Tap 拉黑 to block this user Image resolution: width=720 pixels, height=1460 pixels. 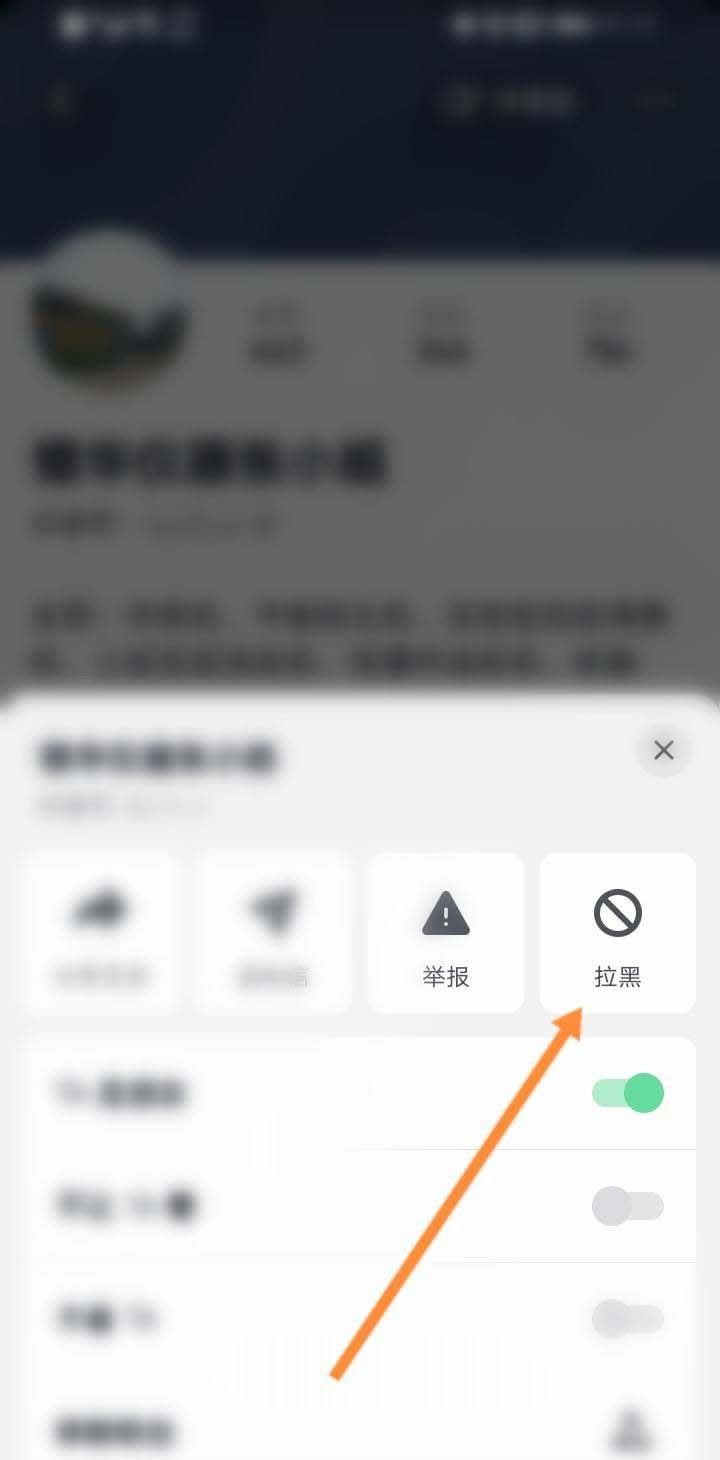tap(617, 933)
